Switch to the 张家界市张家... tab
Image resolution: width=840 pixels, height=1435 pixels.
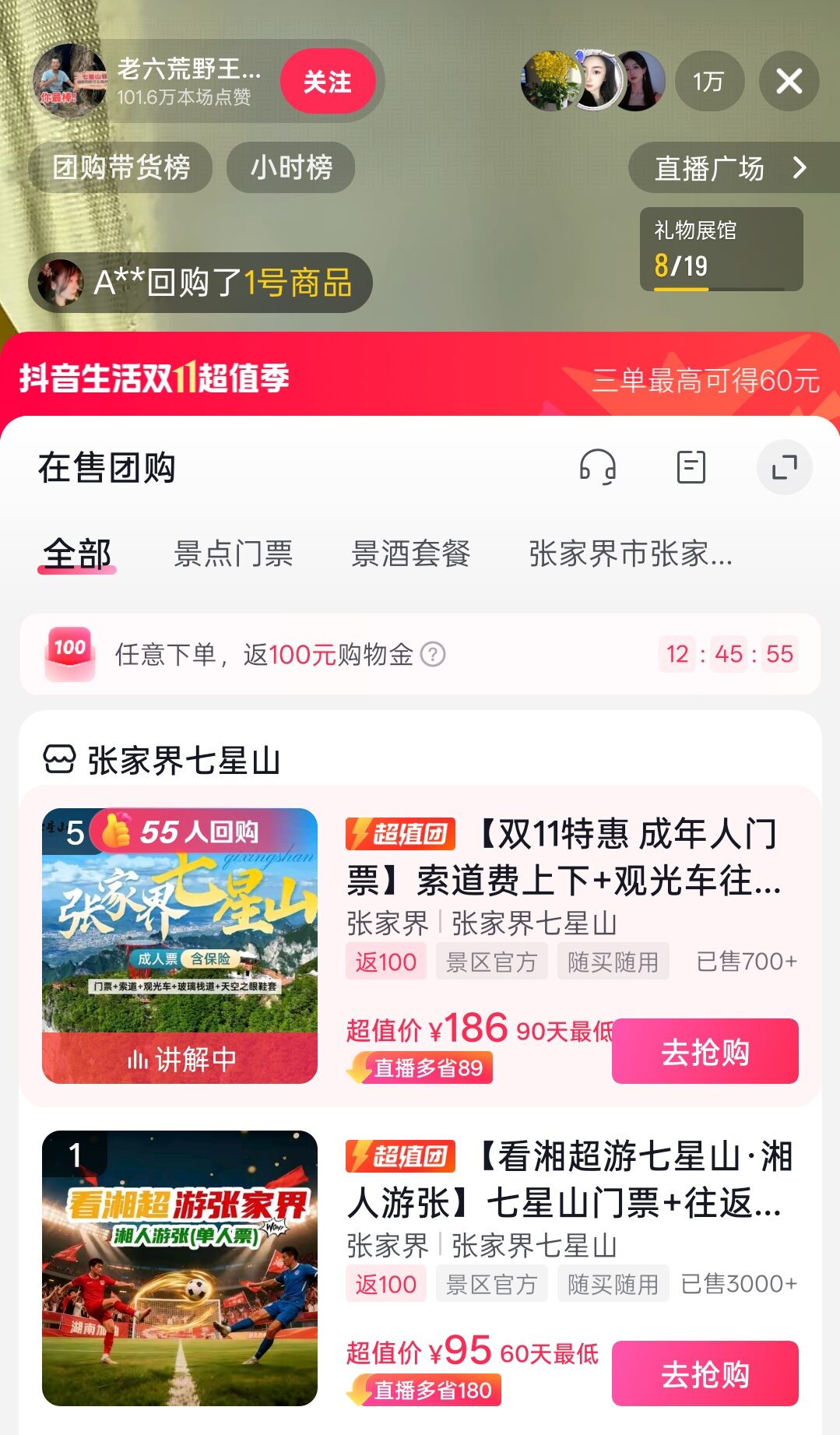pos(630,554)
